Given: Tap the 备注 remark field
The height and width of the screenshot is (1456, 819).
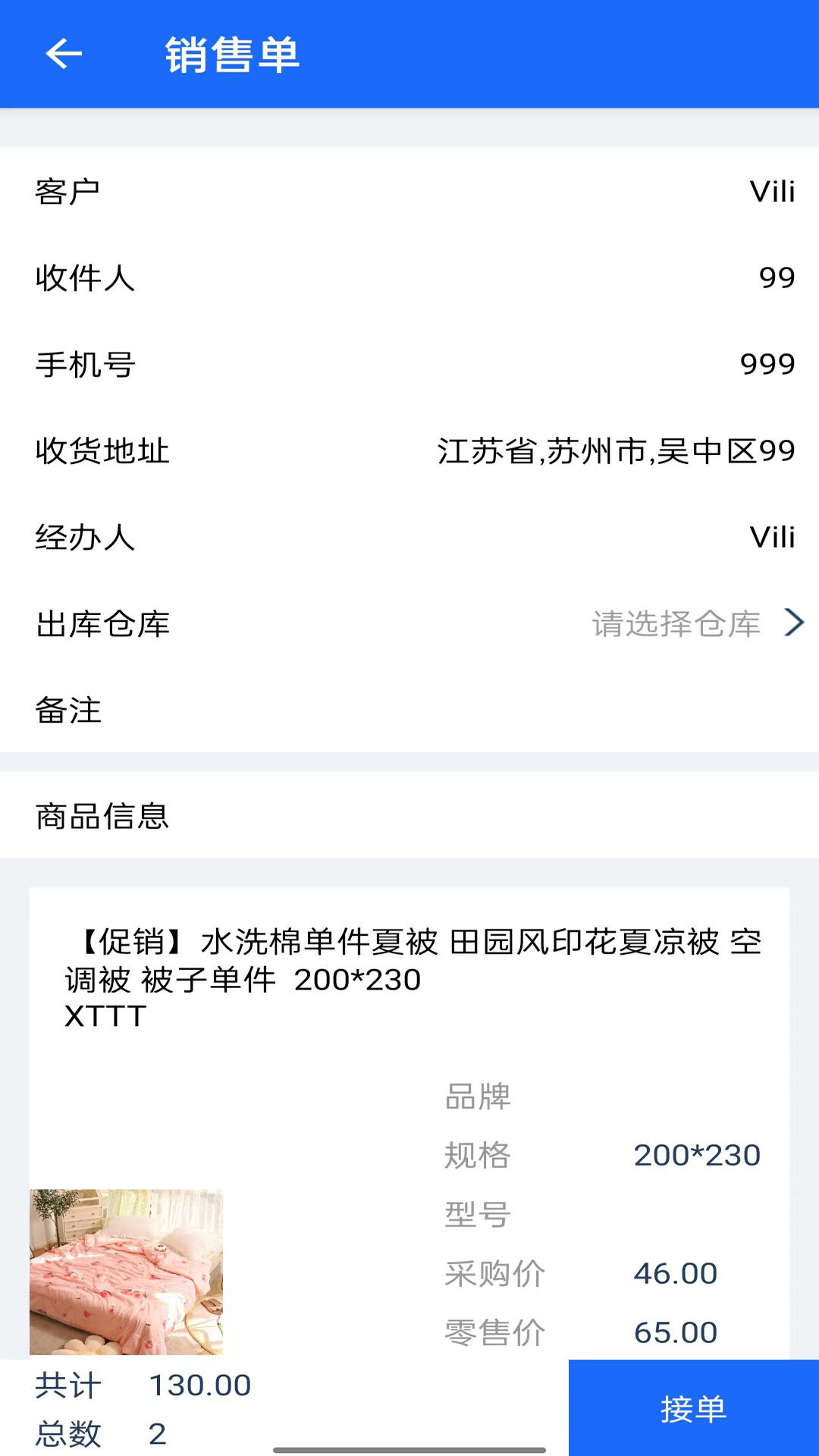Looking at the screenshot, I should tap(409, 711).
